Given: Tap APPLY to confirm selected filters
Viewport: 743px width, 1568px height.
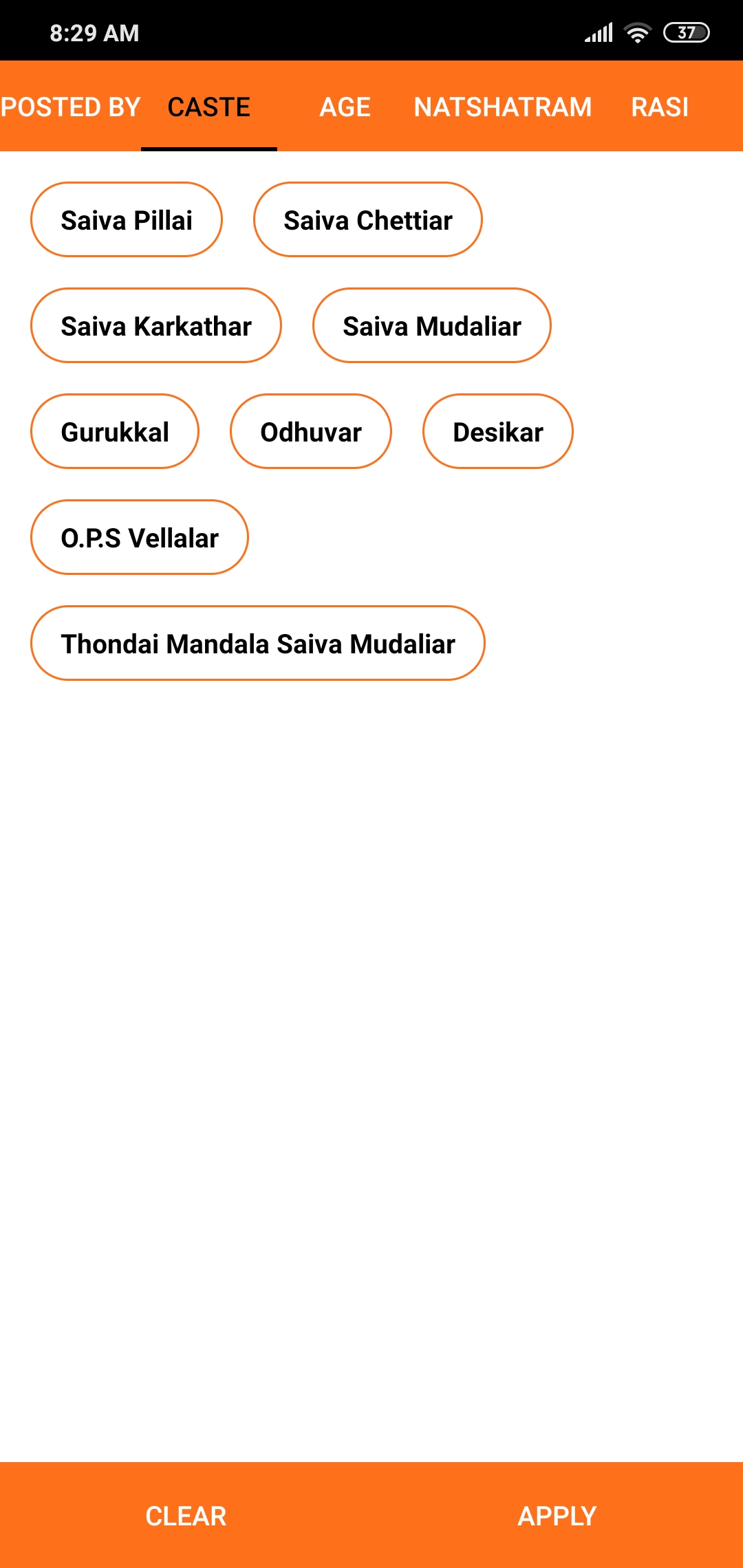Looking at the screenshot, I should pyautogui.click(x=557, y=1516).
